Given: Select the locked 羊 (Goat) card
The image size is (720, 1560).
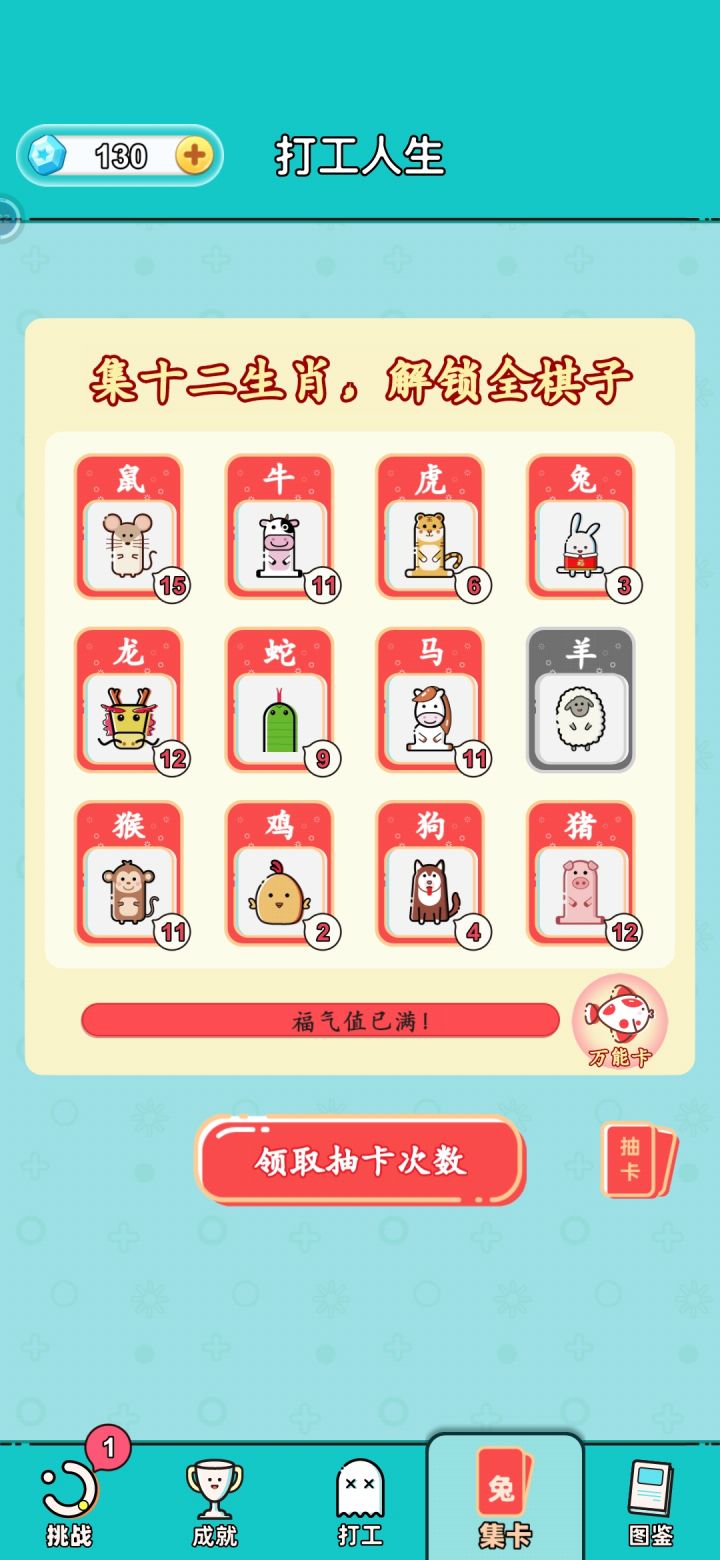Looking at the screenshot, I should pos(581,700).
